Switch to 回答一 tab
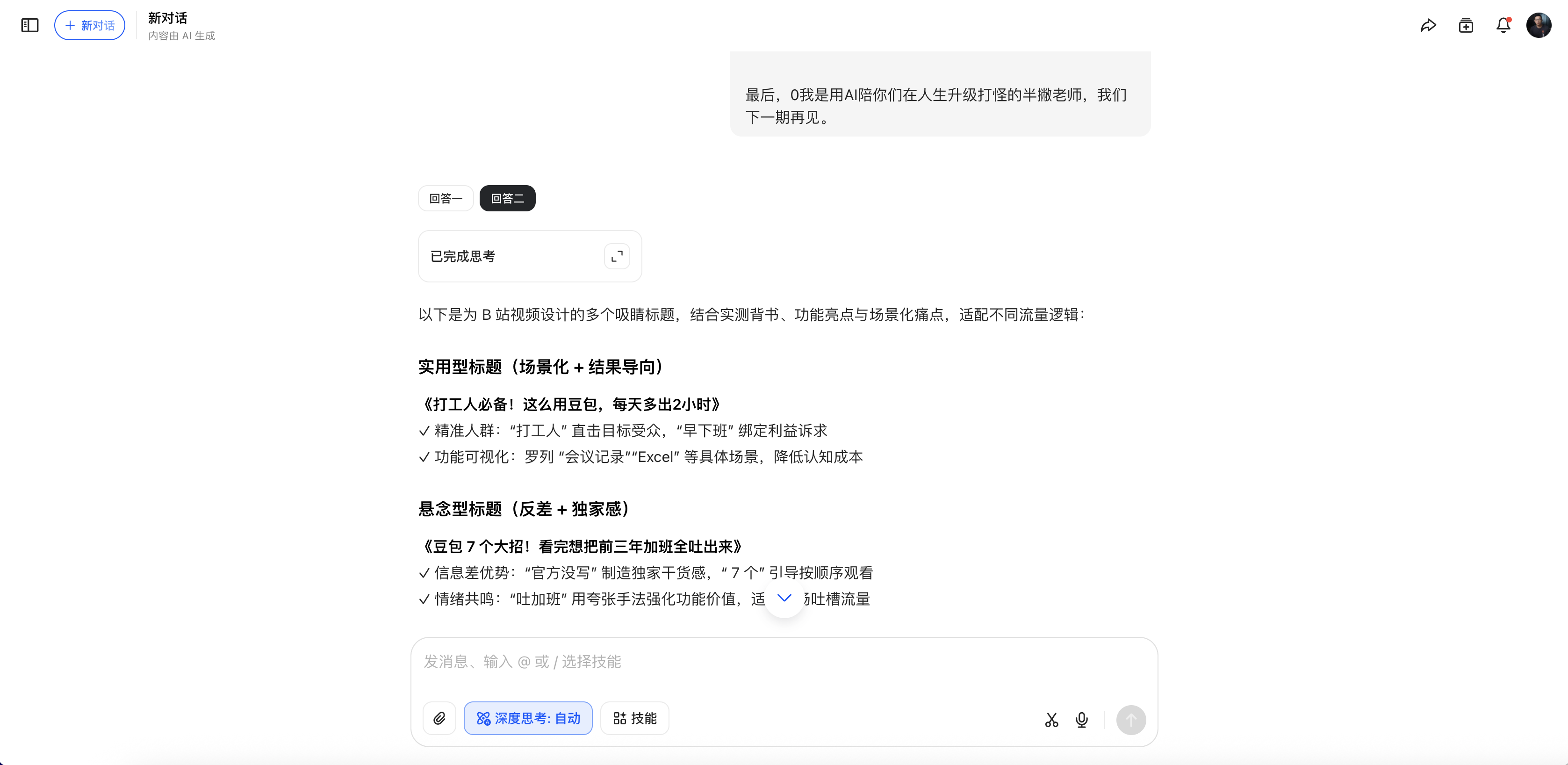This screenshot has height=765, width=1568. point(446,198)
